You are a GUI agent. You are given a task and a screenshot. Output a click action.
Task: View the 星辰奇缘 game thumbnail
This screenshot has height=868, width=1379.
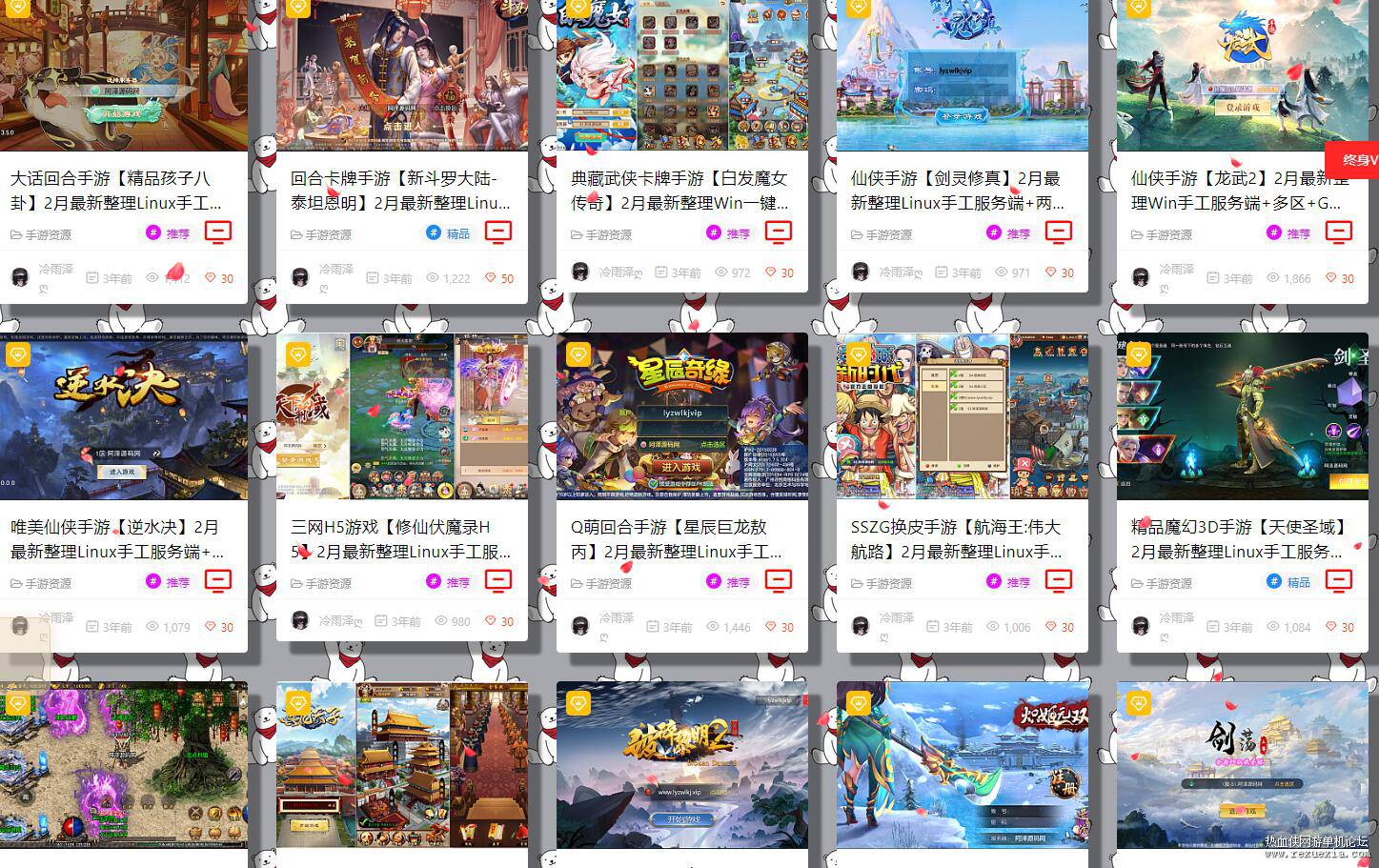(x=681, y=415)
